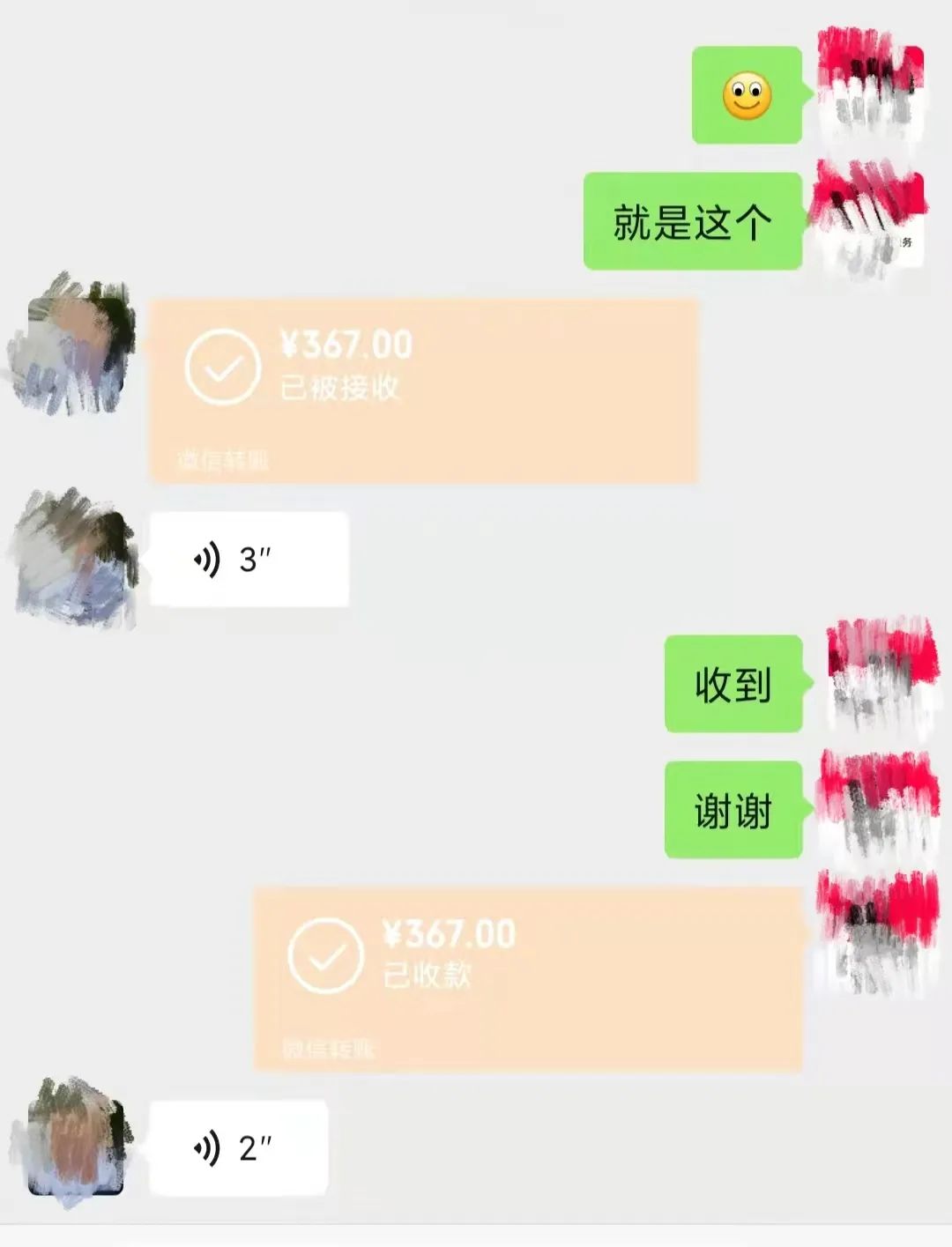
Task: Open the ¥367.00 已被接收 transfer card
Action: [x=423, y=390]
